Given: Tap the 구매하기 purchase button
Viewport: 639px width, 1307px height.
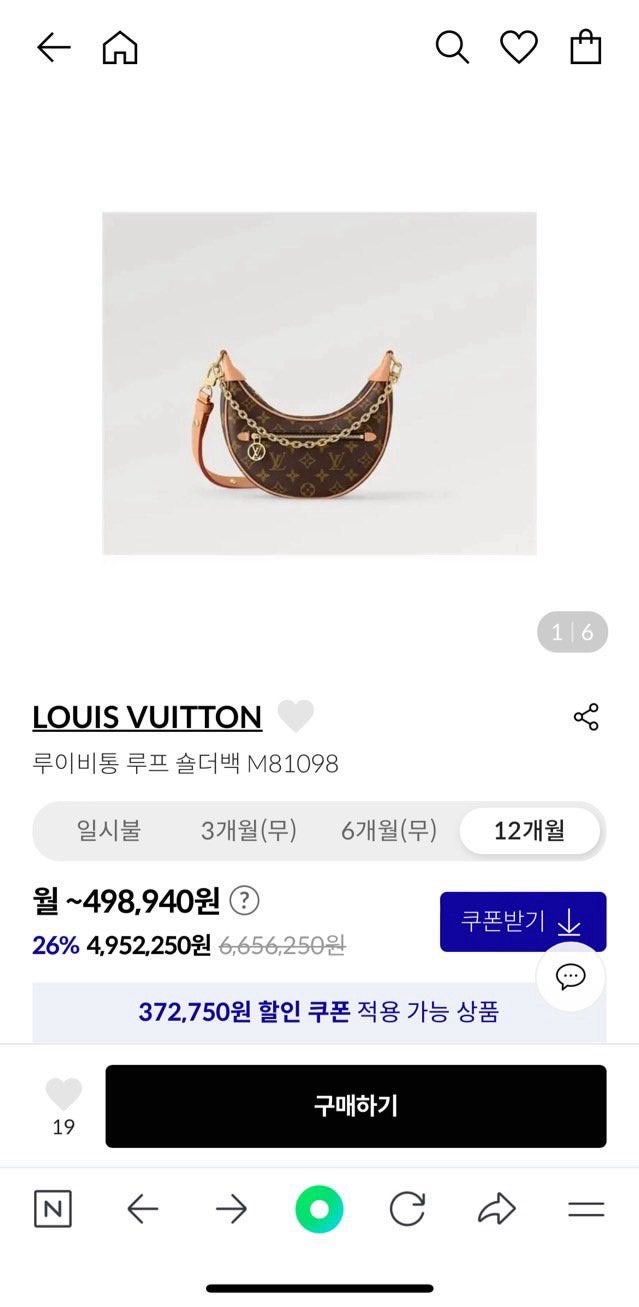Looking at the screenshot, I should 355,1105.
